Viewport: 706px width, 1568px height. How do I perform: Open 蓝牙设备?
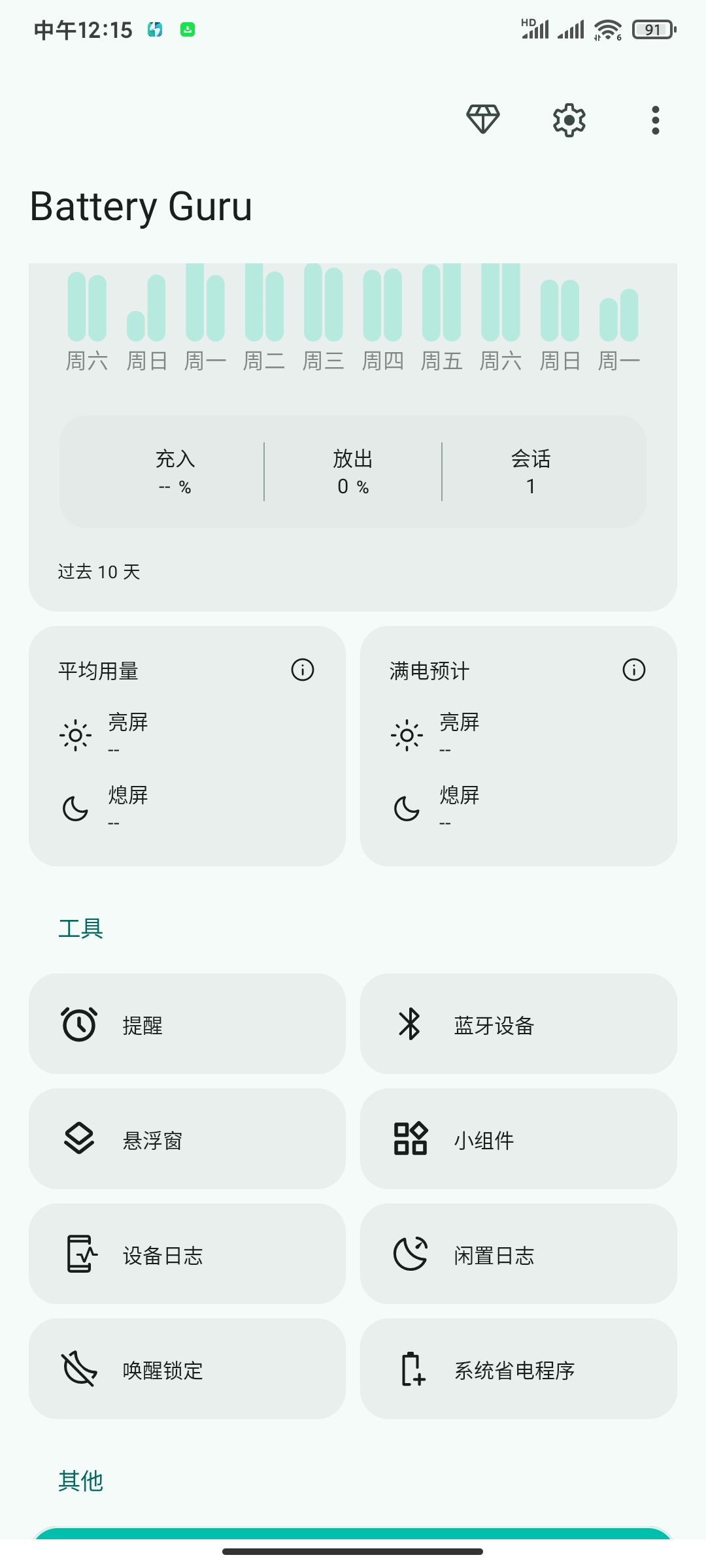point(518,1024)
